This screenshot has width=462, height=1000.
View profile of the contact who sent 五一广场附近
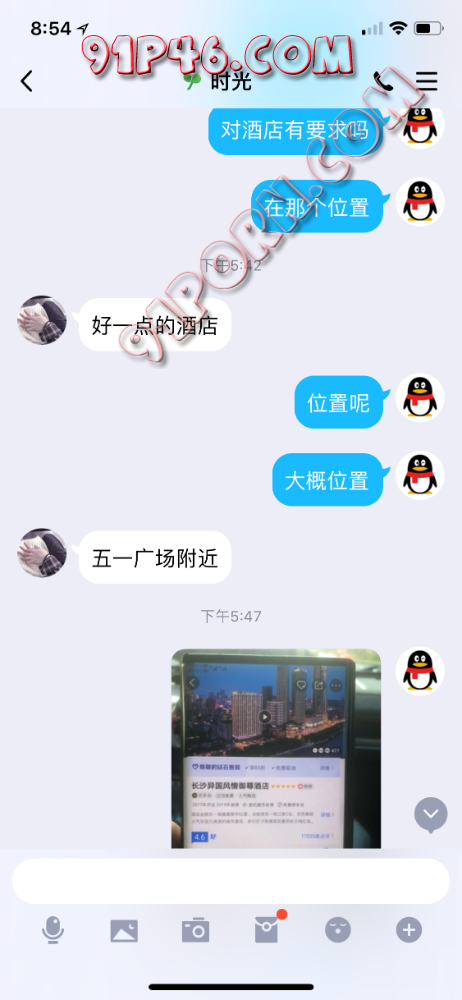pos(41,553)
